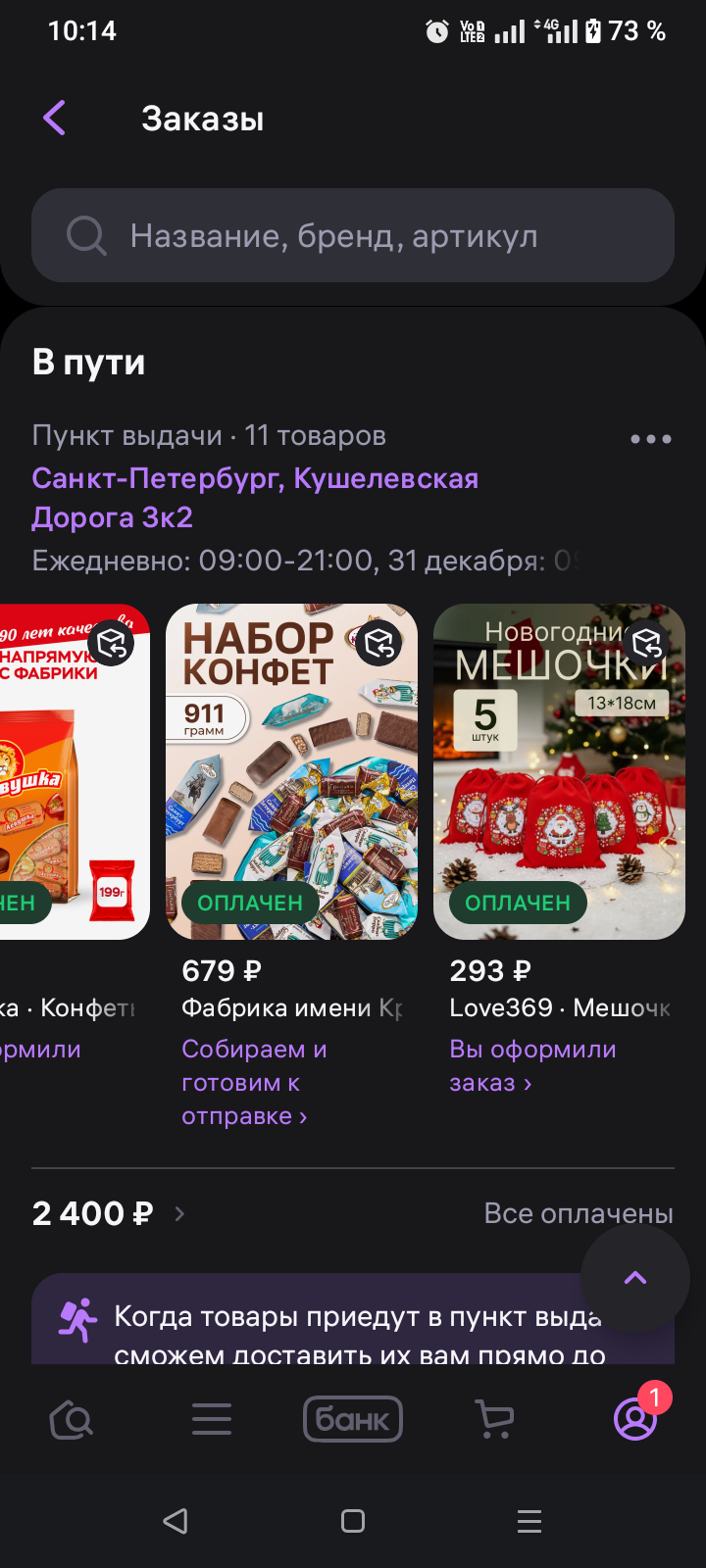Screen dimensions: 706x1568
Task: Tap the return icon on Новогодние мешочки card
Action: (x=647, y=643)
